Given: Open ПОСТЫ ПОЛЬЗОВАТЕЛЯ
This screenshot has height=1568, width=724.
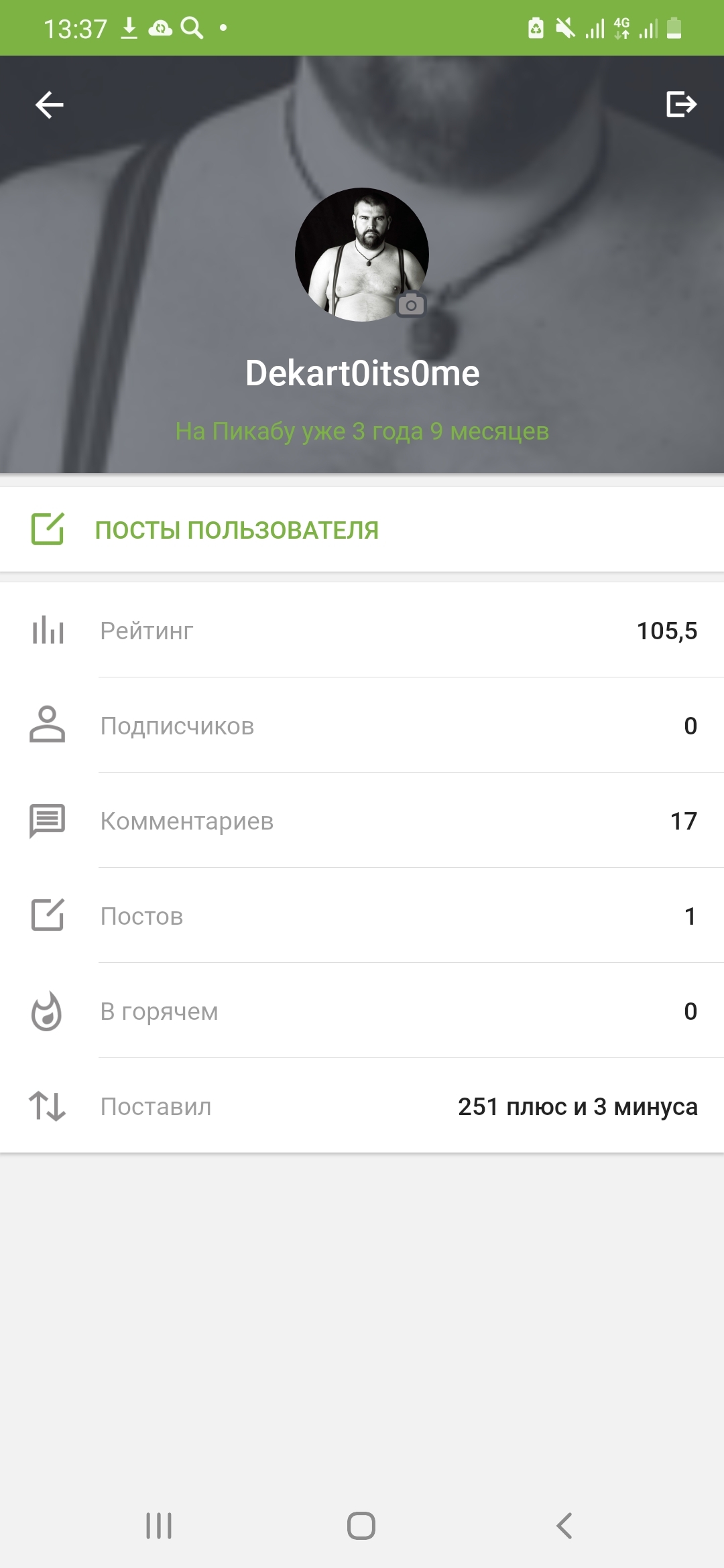Looking at the screenshot, I should point(237,530).
